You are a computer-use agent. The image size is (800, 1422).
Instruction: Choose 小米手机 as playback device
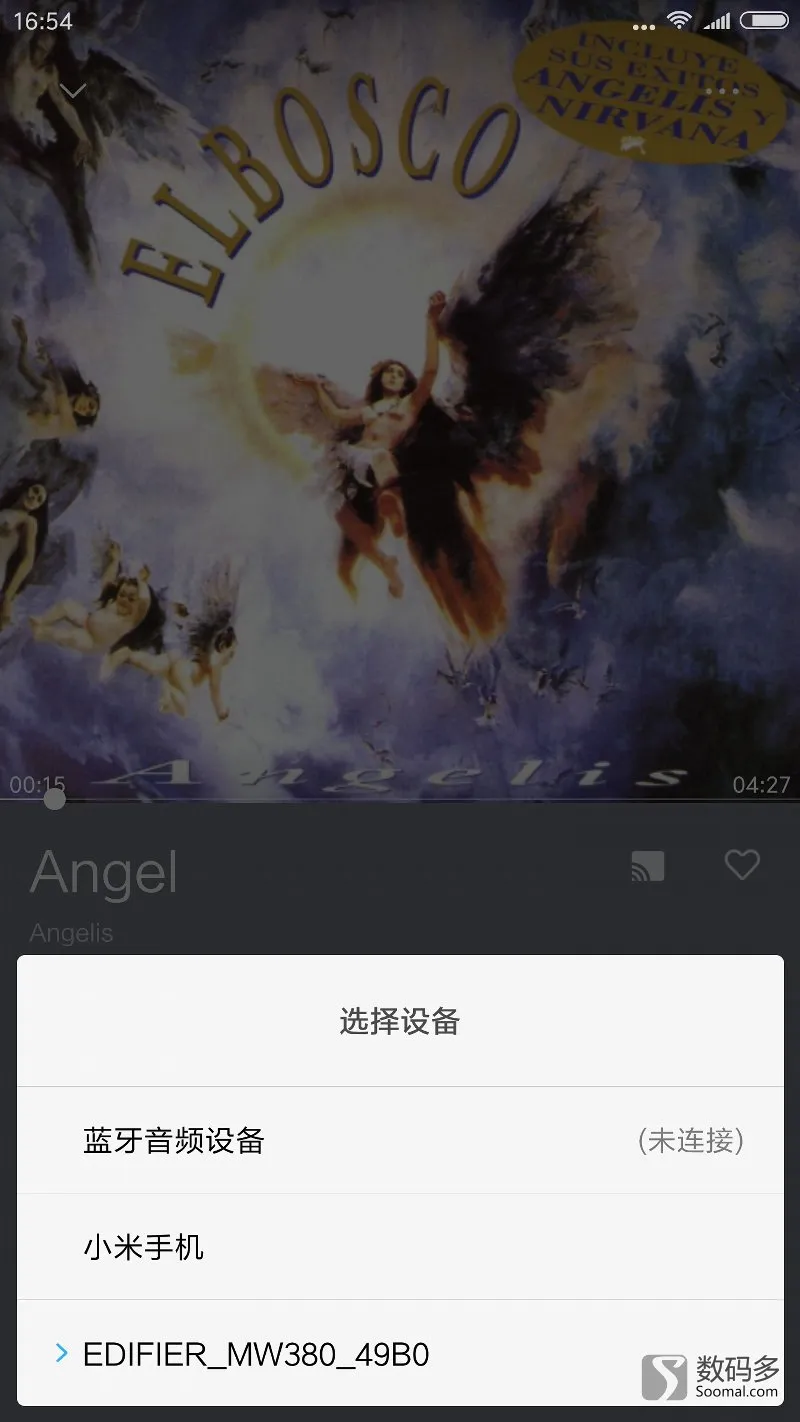[400, 1247]
